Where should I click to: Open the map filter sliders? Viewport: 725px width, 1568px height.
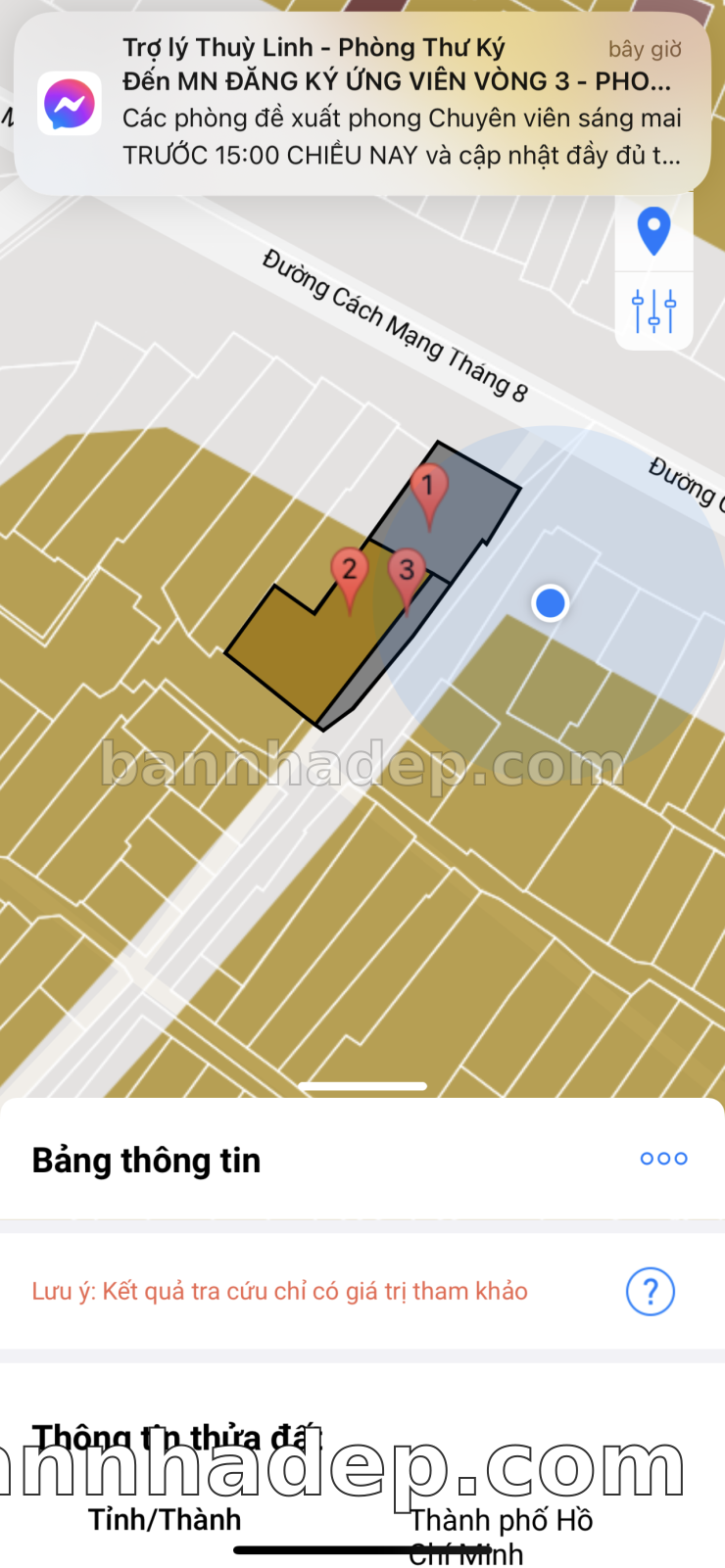[x=653, y=310]
